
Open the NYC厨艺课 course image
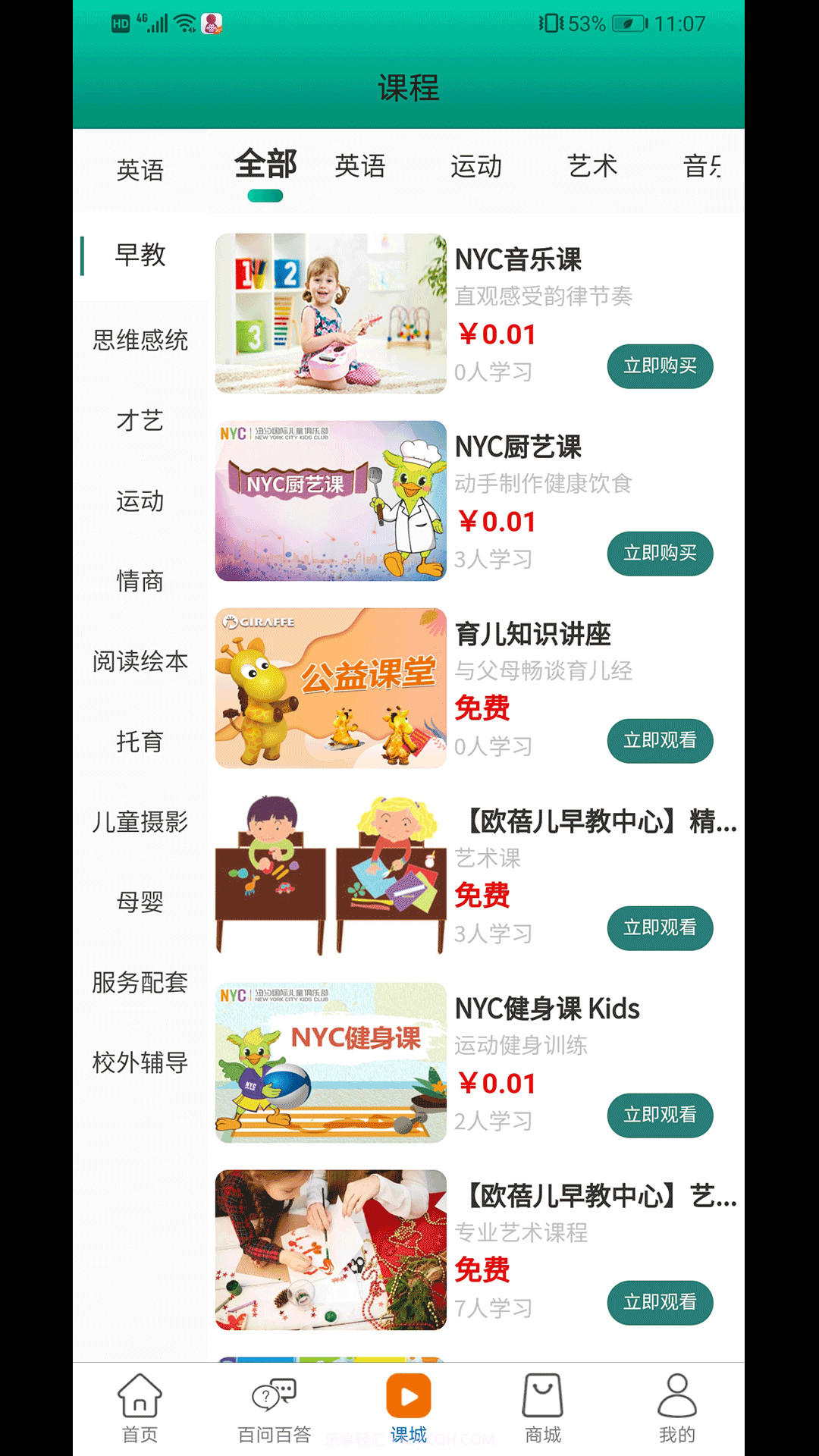pos(331,501)
